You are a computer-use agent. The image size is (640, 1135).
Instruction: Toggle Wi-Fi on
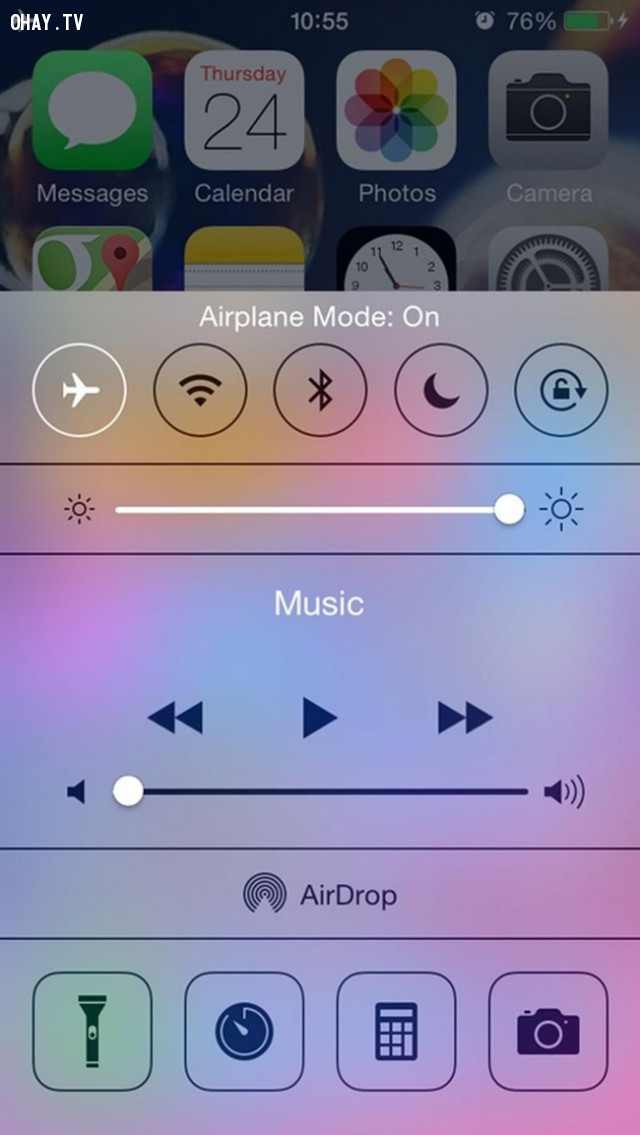point(200,390)
